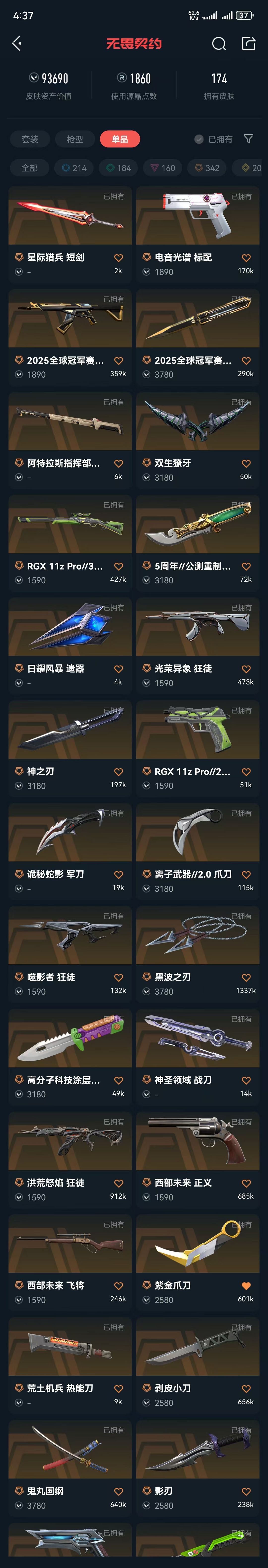Viewport: 268px width, 1568px height.
Task: Unlike the 紫金爪刀 skin
Action: tap(246, 1286)
